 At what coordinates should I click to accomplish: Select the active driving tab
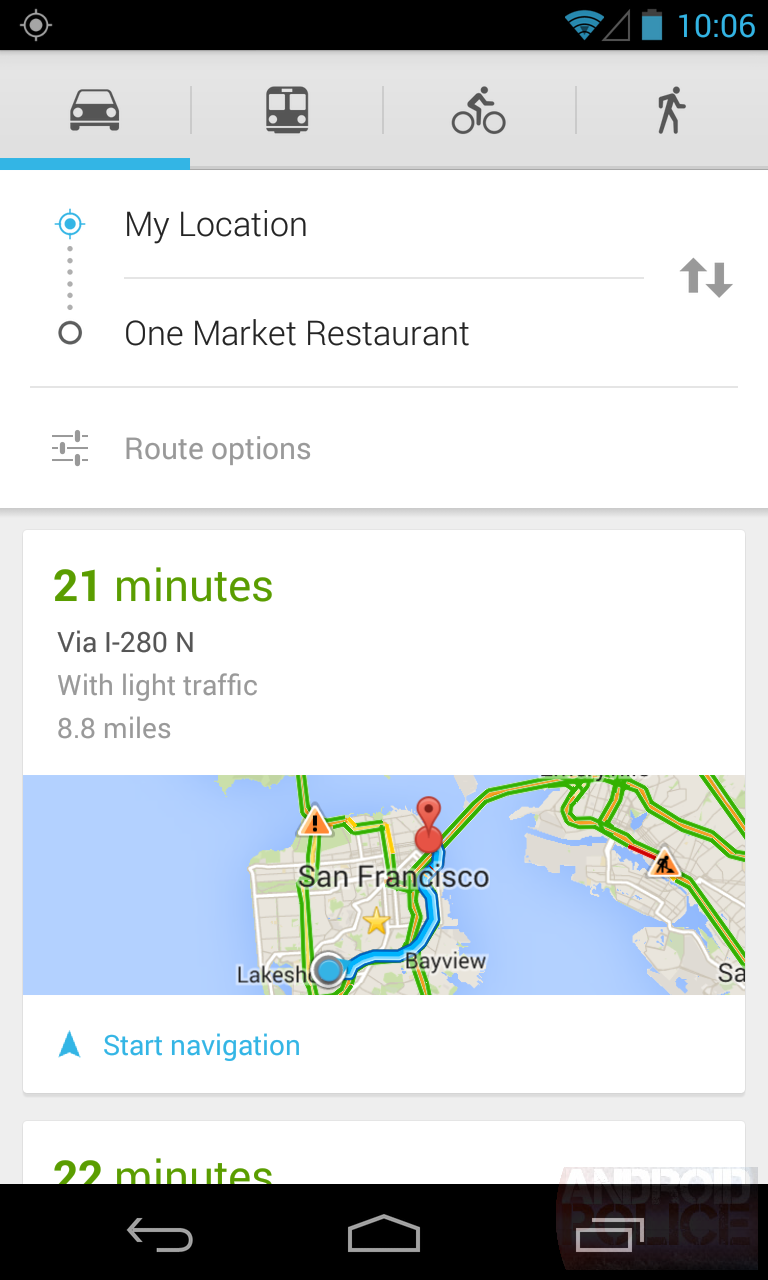95,110
